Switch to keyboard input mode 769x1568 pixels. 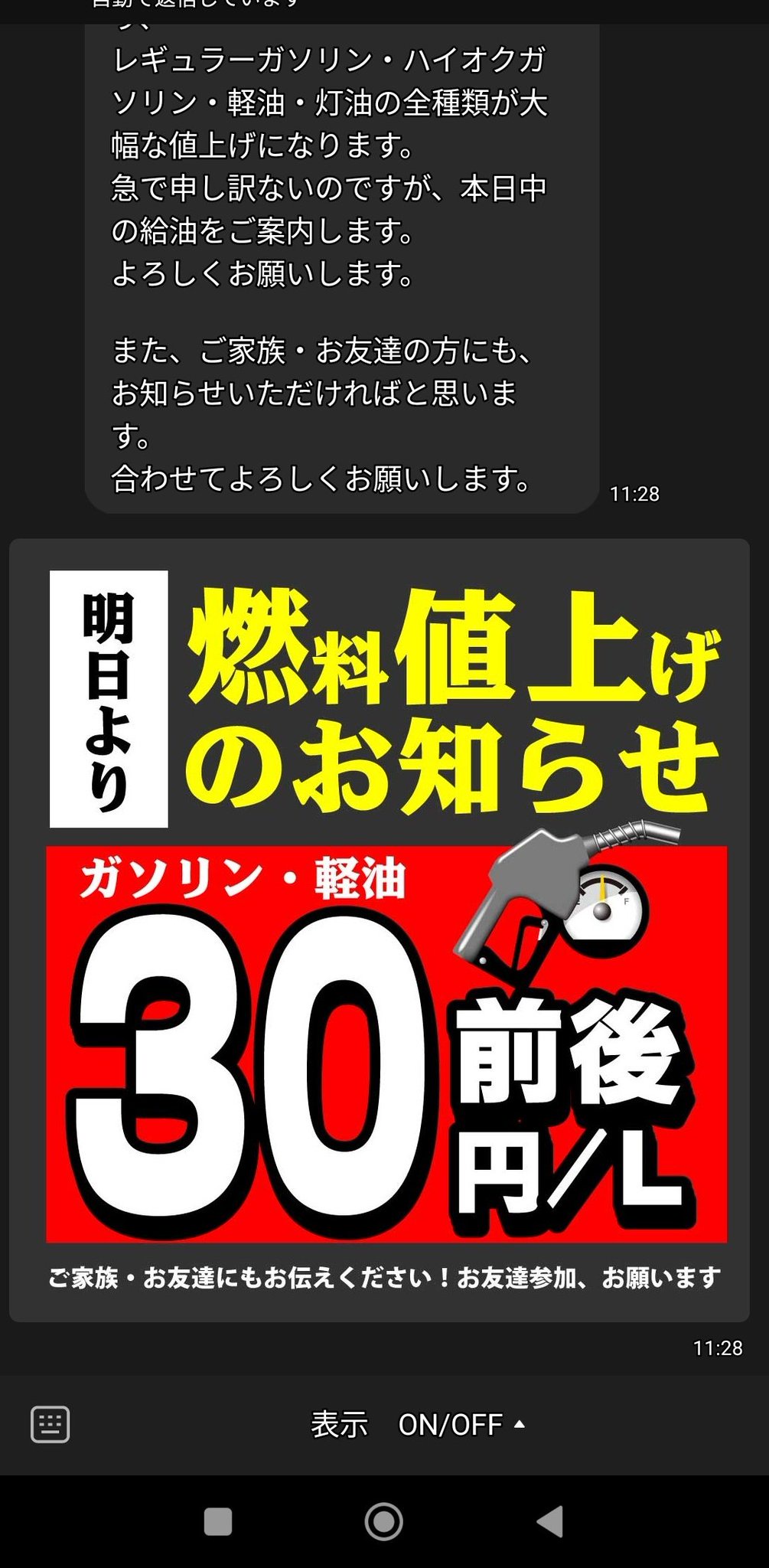[51, 1425]
